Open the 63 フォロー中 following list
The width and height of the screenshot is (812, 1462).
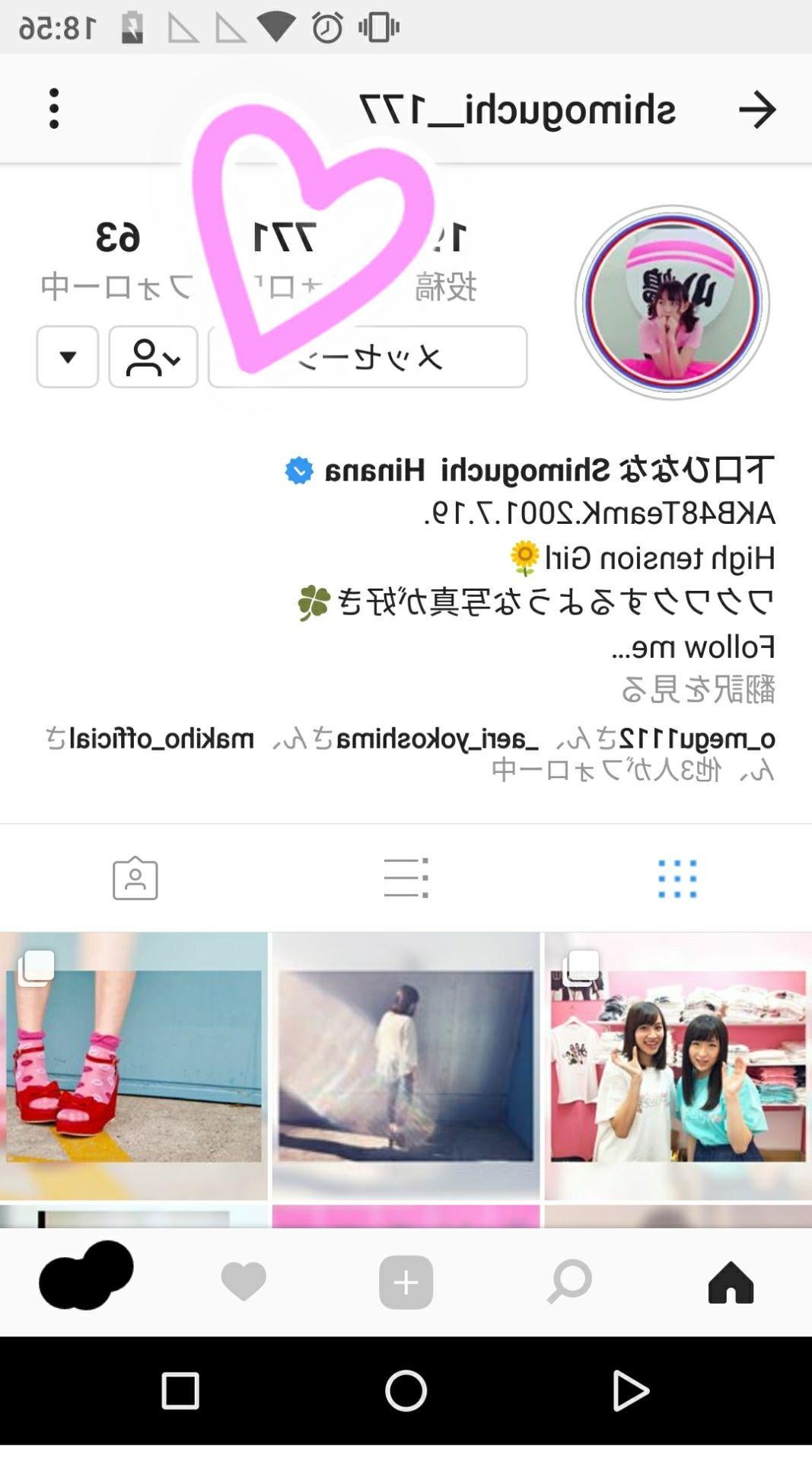pyautogui.click(x=116, y=259)
